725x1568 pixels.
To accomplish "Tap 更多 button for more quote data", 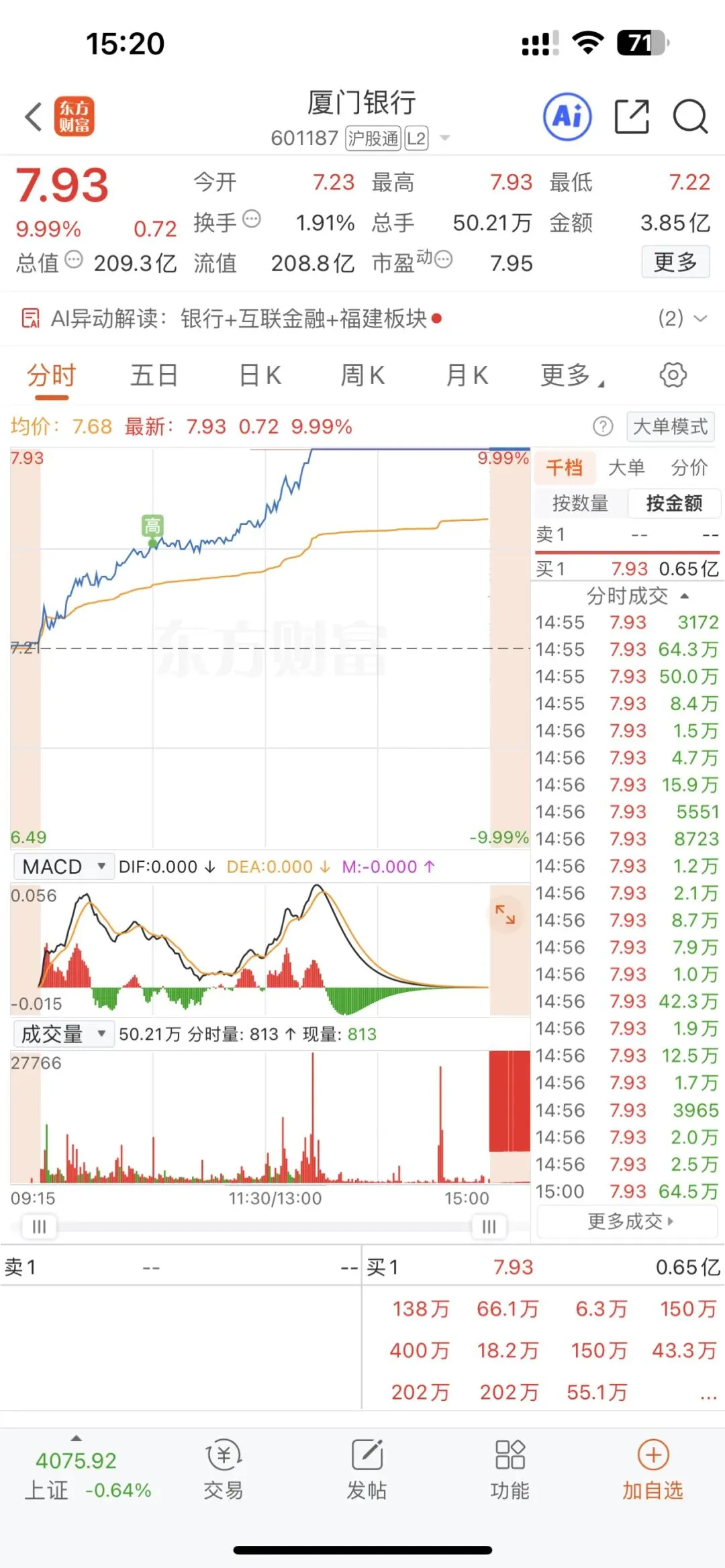I will pos(675,262).
